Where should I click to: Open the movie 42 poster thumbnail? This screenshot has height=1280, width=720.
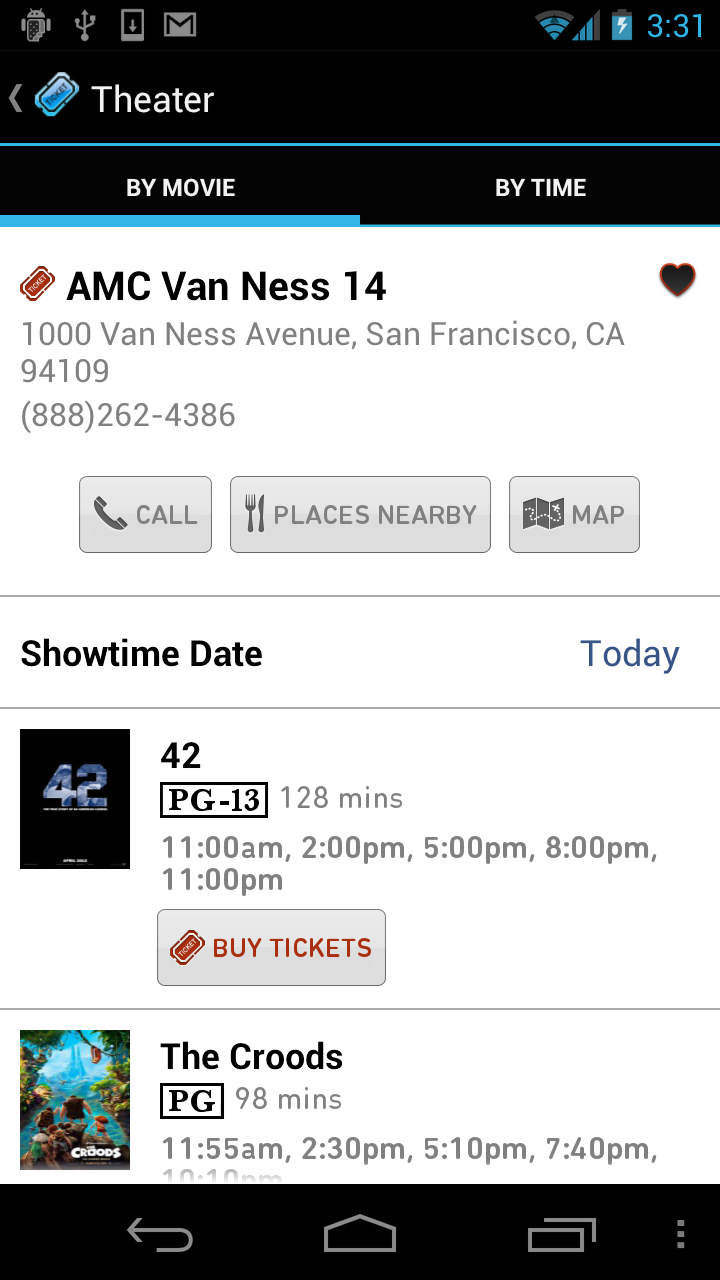point(75,799)
